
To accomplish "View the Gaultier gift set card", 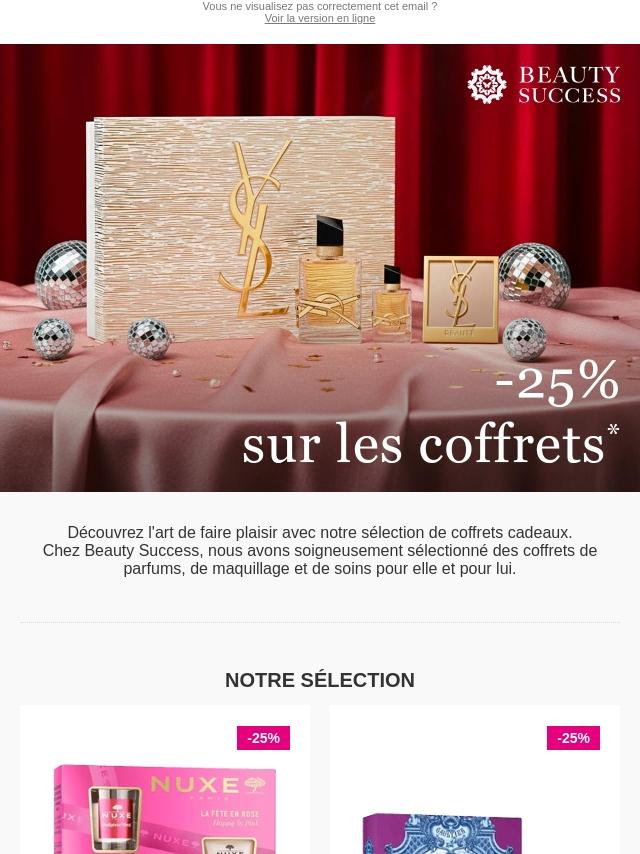I will pyautogui.click(x=475, y=800).
